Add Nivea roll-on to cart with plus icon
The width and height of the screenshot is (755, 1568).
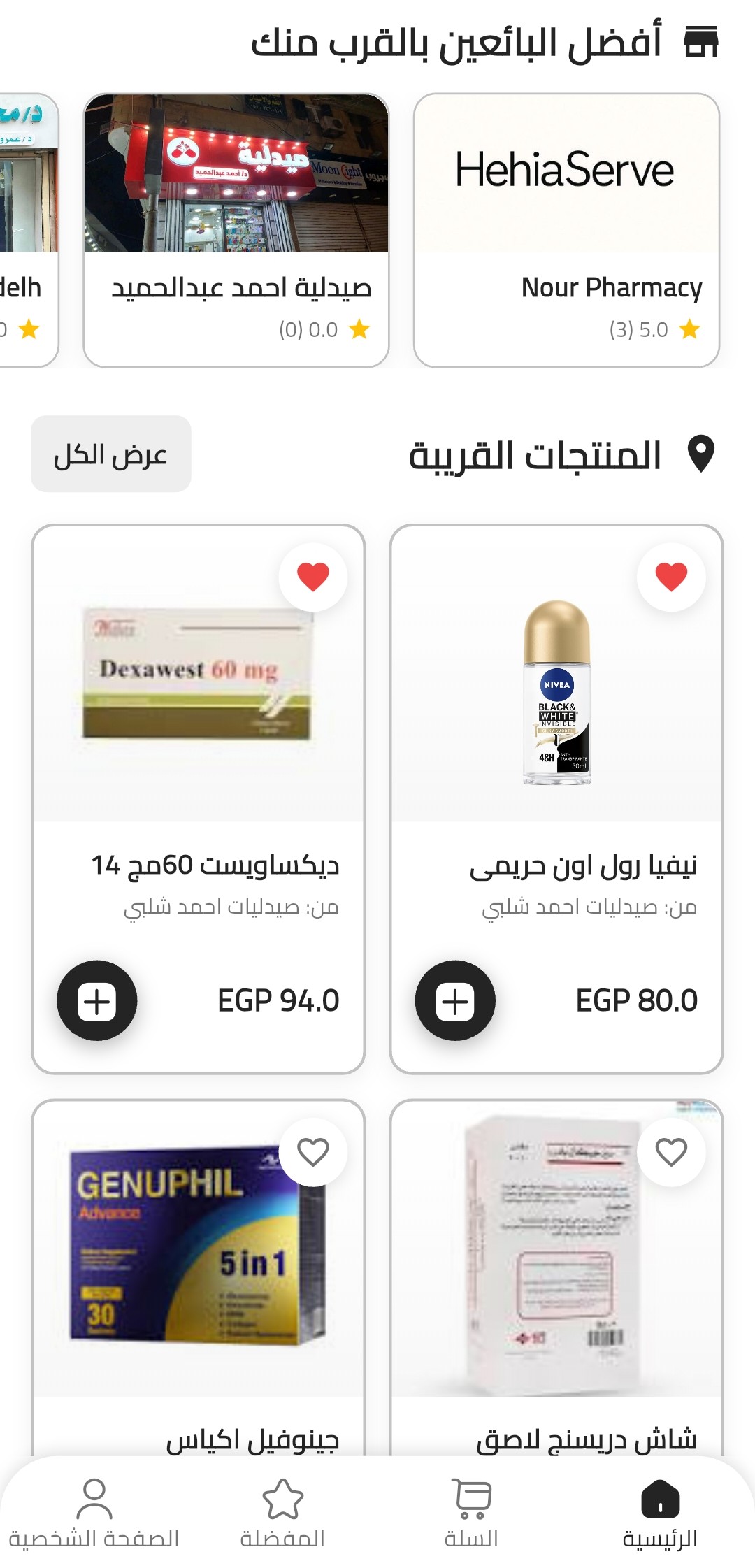tap(456, 1002)
